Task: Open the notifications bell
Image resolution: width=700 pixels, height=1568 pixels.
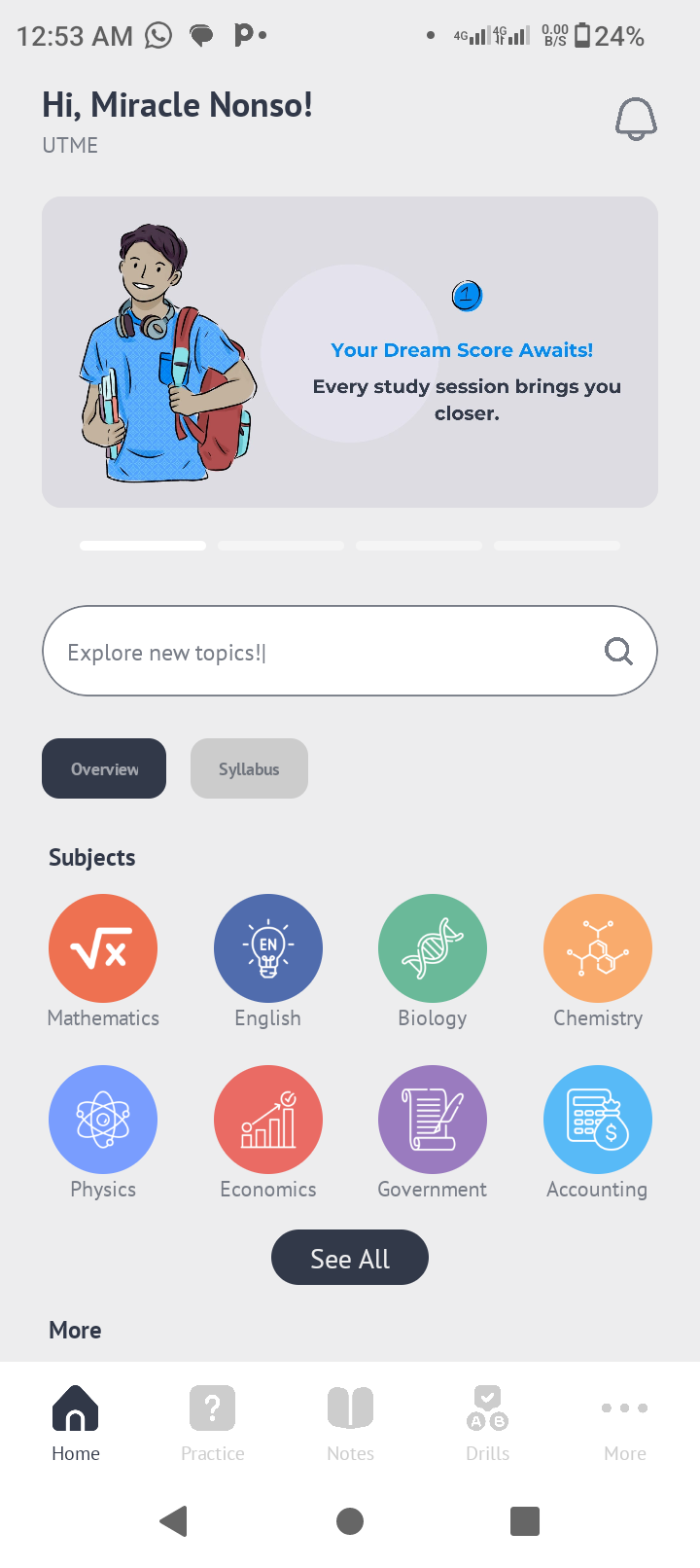Action: [x=636, y=120]
